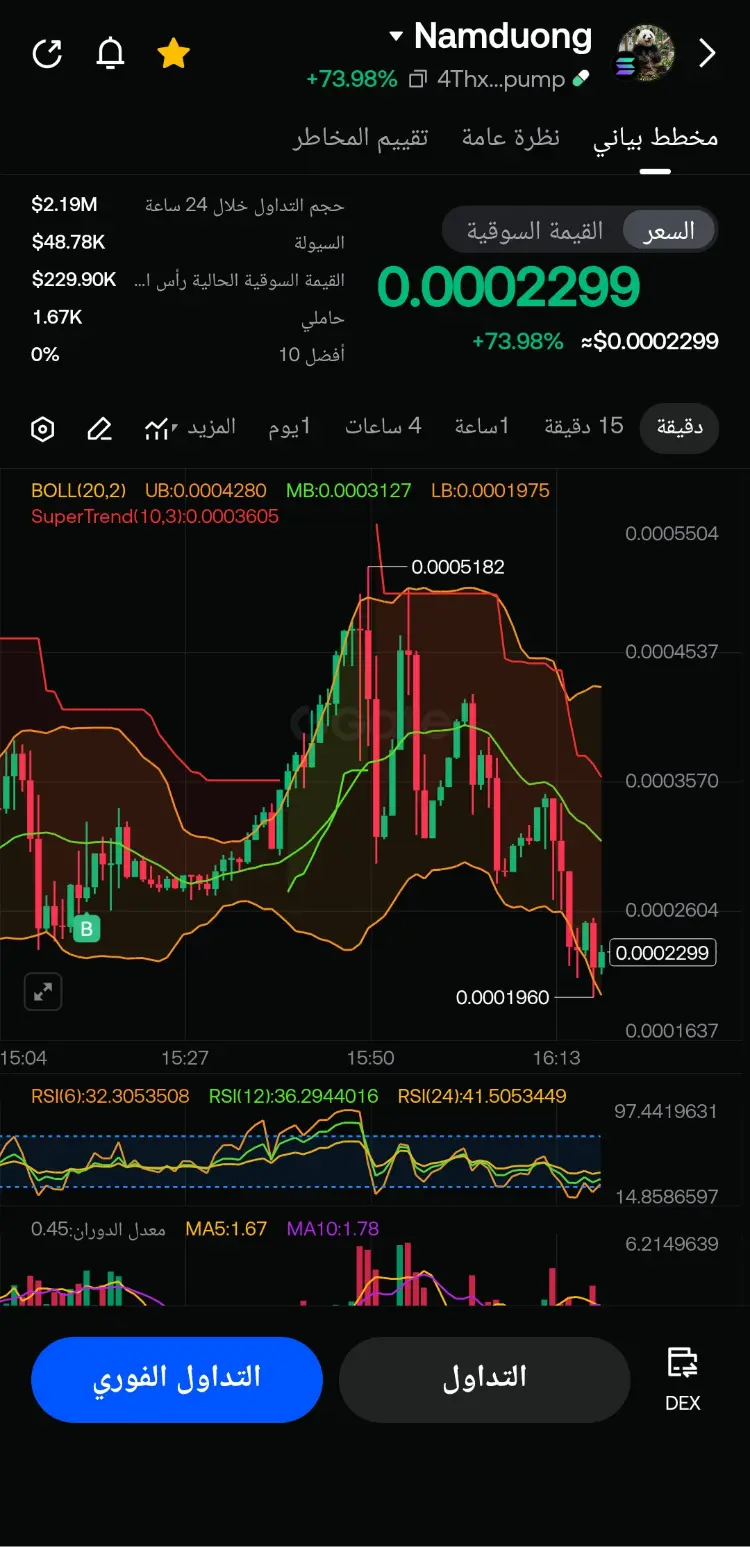Click the Namduong profile avatar picture
This screenshot has width=750, height=1547.
tap(645, 53)
